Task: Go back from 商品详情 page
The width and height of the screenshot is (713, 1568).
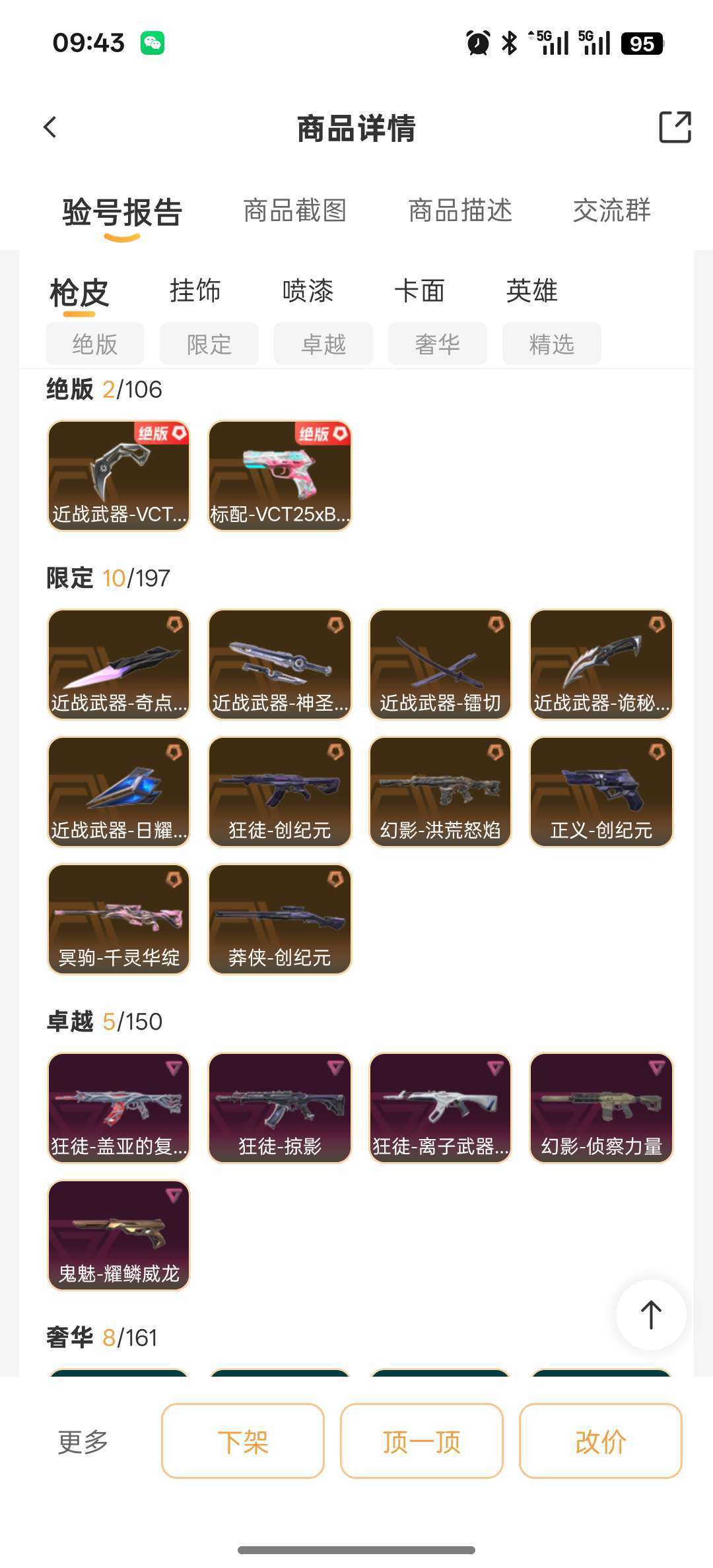Action: pyautogui.click(x=50, y=127)
